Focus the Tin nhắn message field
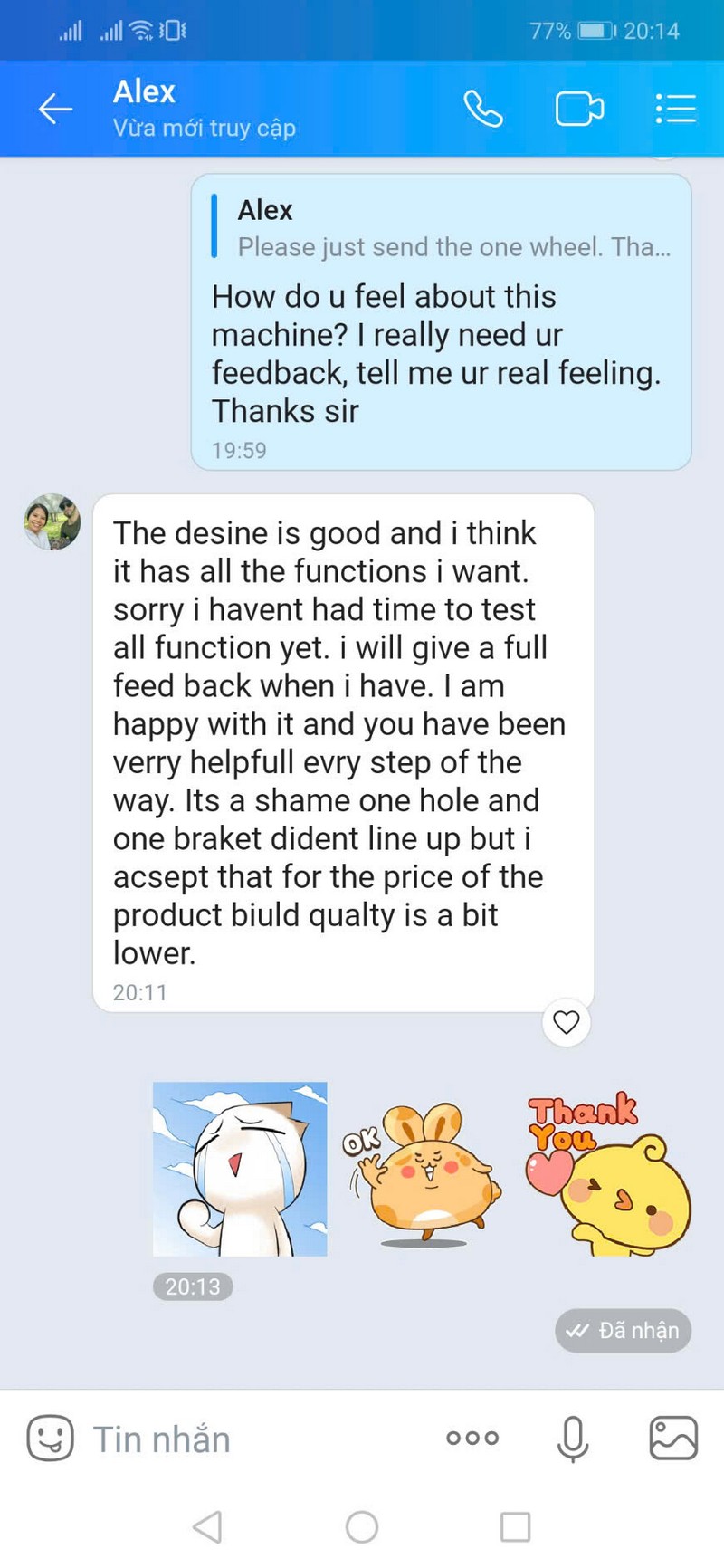724x1568 pixels. click(x=253, y=1439)
